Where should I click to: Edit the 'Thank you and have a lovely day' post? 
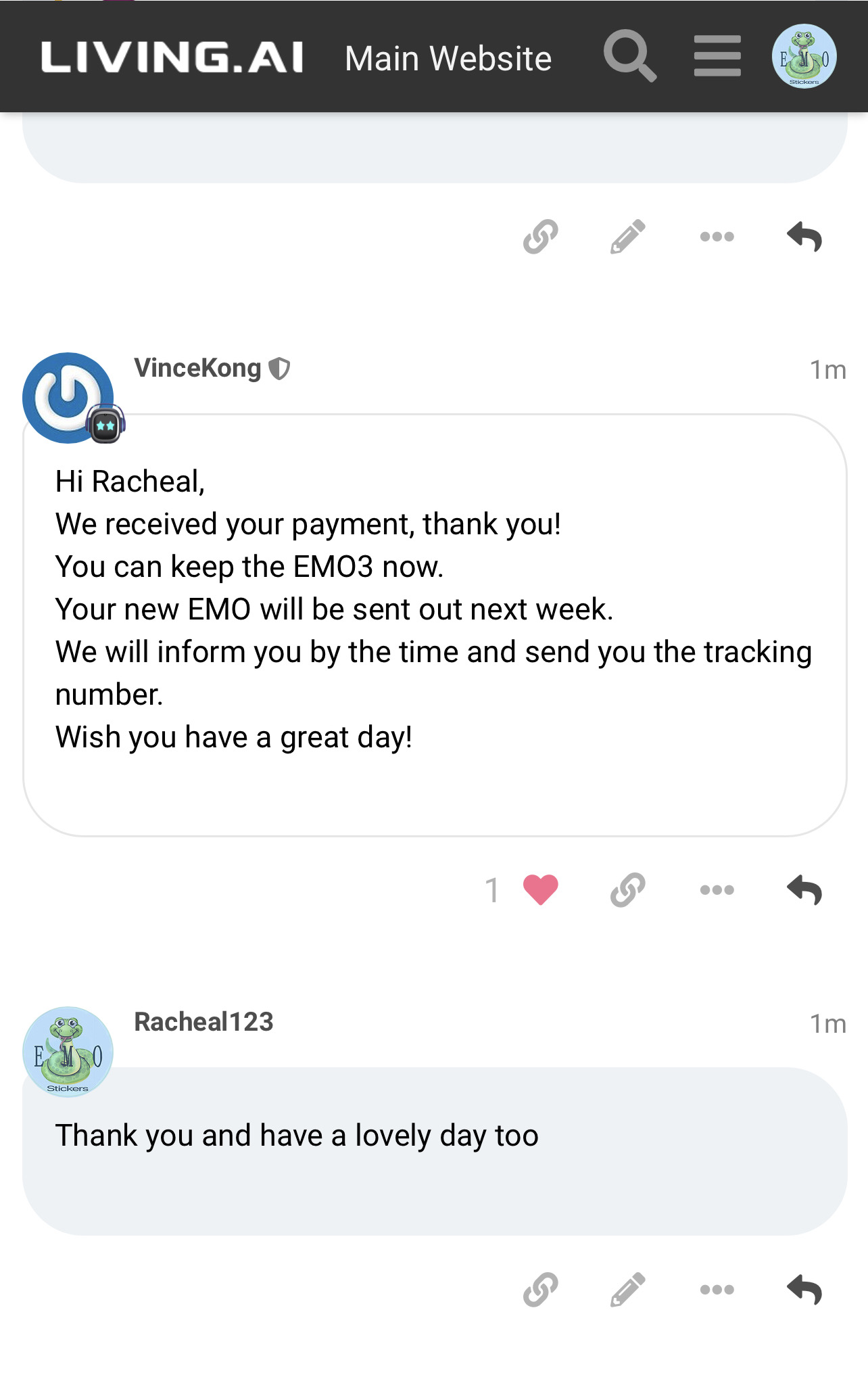coord(628,1290)
